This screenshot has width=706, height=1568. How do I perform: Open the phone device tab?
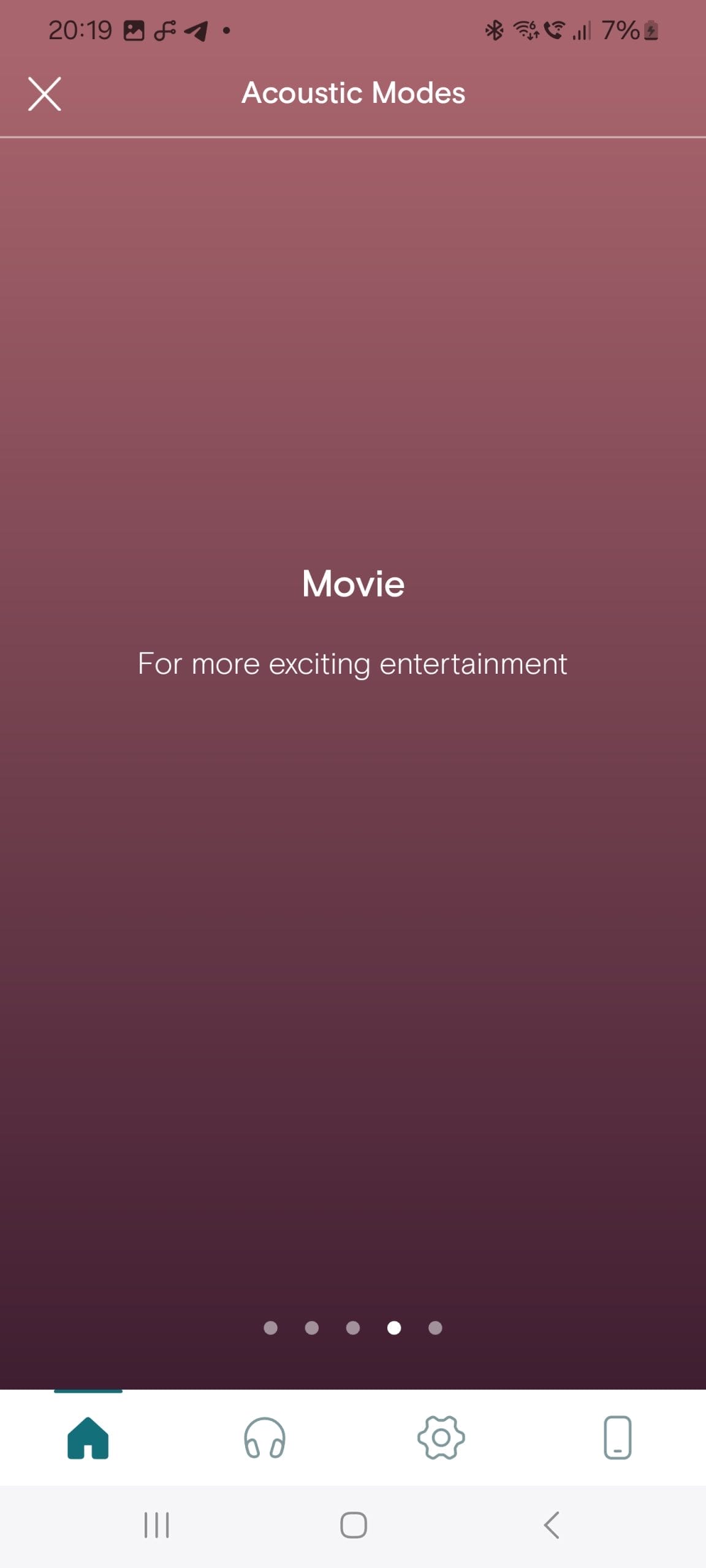point(618,1438)
